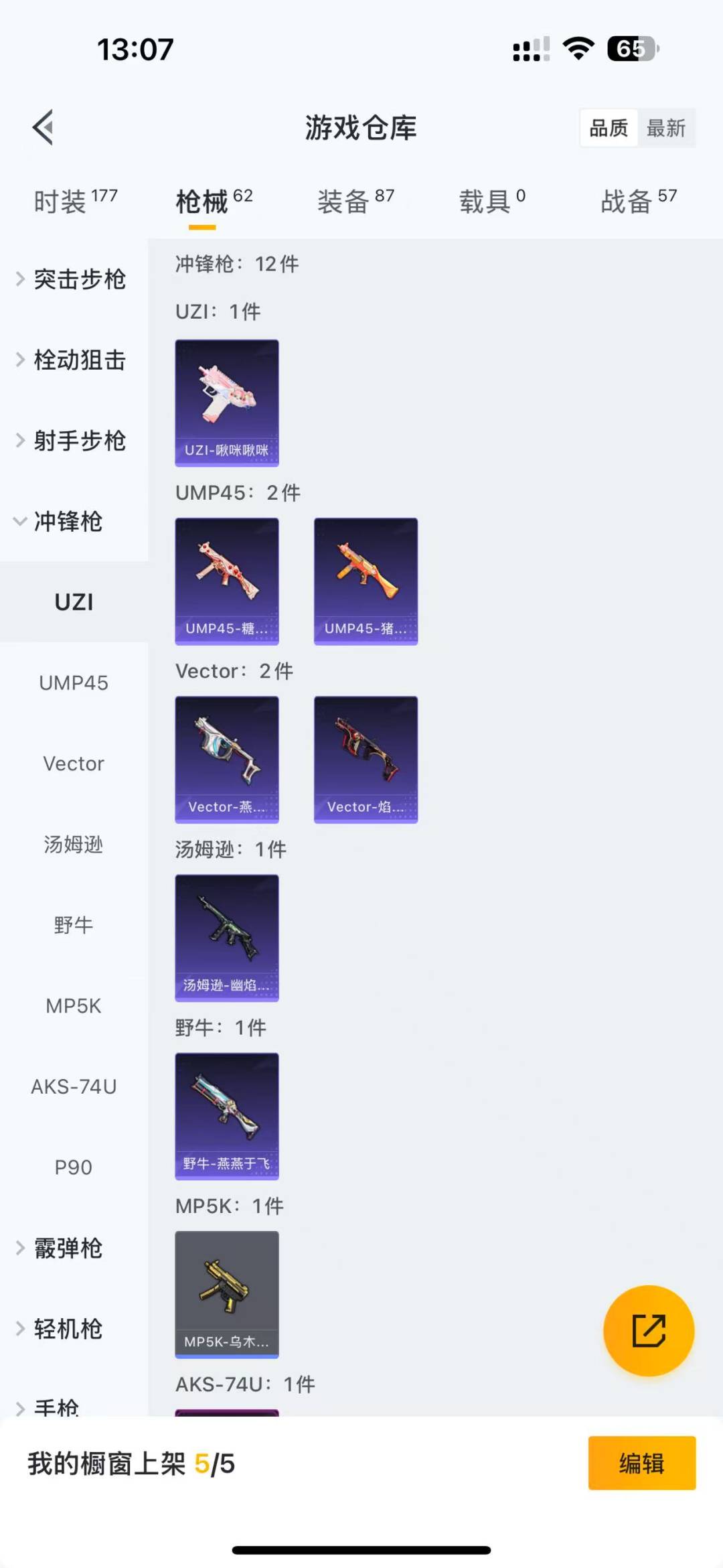
Task: View the 野牛-燕燕于飞 skin
Action: pyautogui.click(x=227, y=1116)
